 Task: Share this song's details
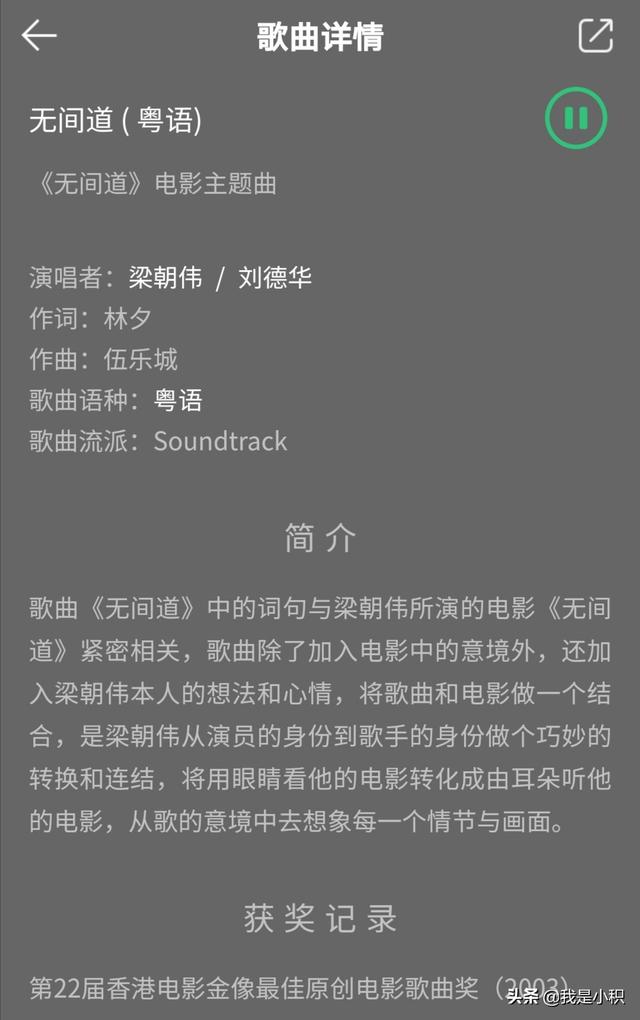pos(595,36)
